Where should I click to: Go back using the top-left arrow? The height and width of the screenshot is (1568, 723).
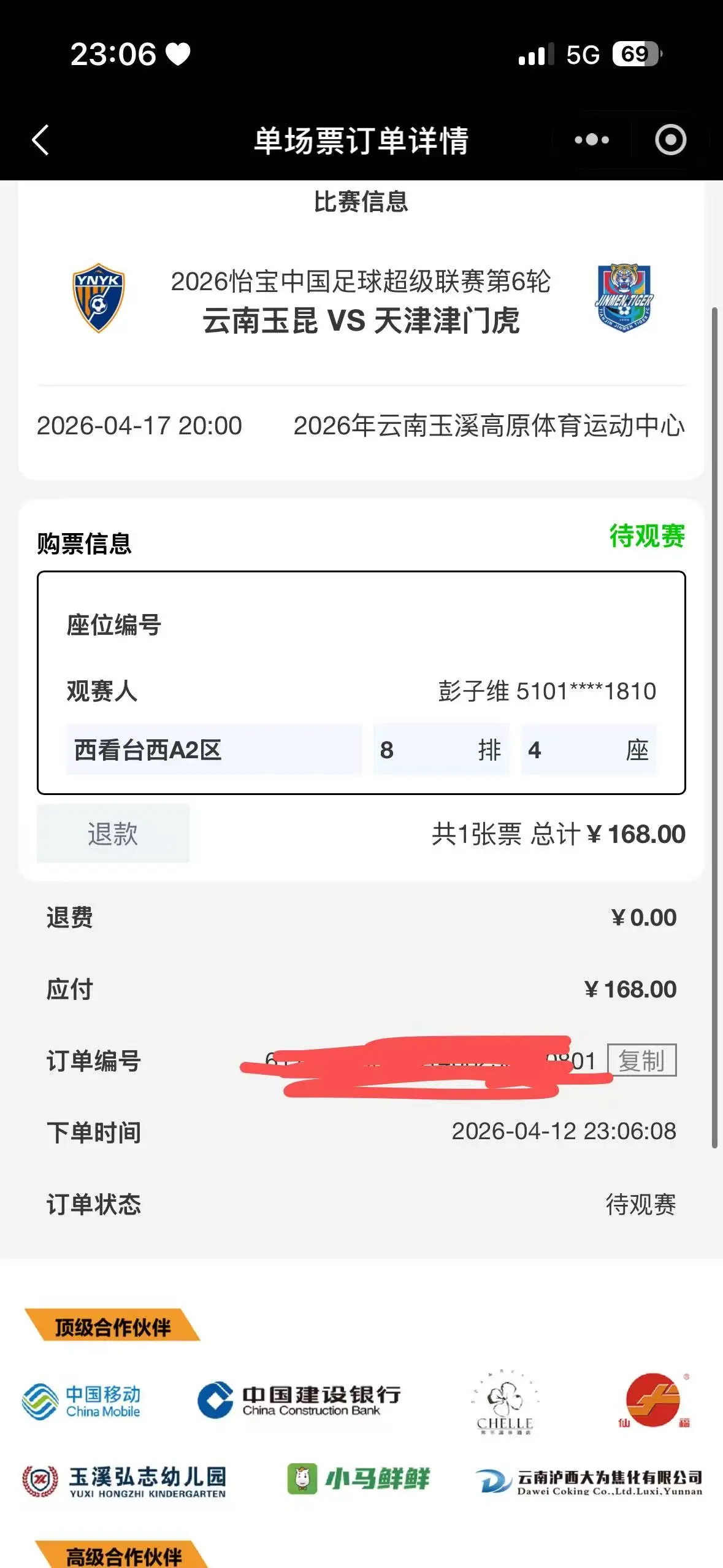pyautogui.click(x=40, y=140)
